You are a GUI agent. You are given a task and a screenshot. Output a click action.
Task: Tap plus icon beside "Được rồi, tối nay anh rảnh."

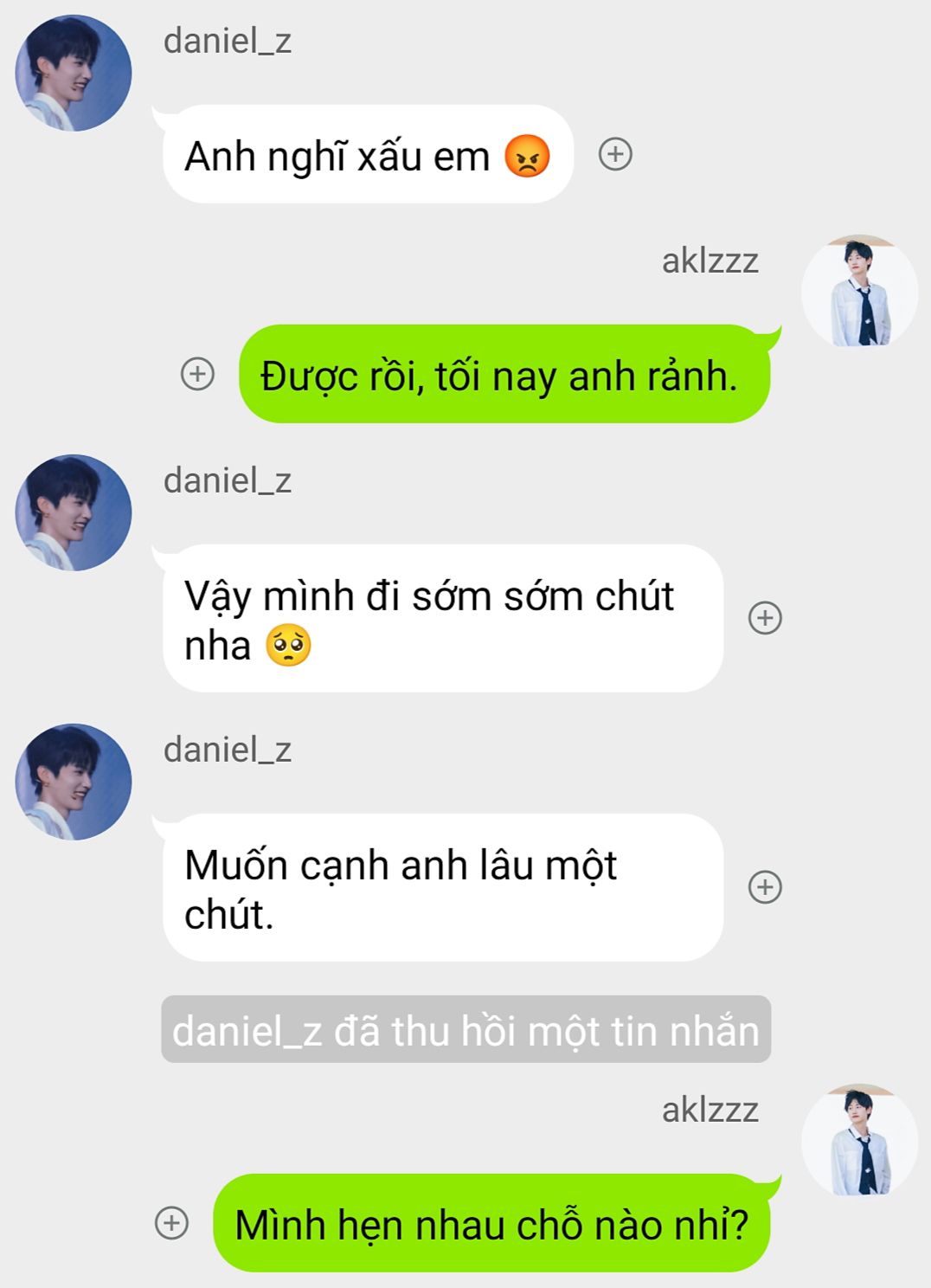click(197, 374)
